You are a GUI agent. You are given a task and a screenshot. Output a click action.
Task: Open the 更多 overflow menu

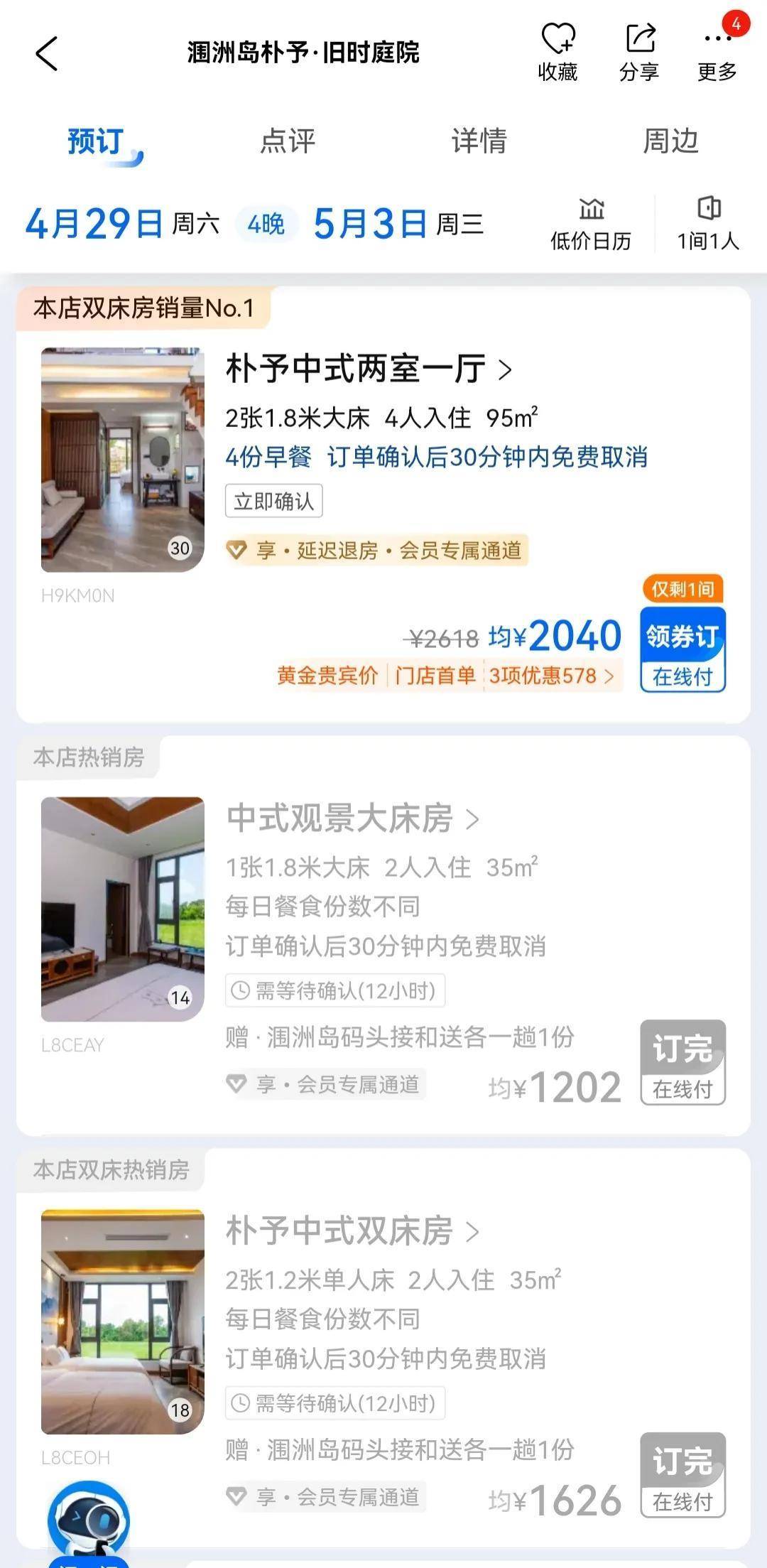tap(717, 53)
